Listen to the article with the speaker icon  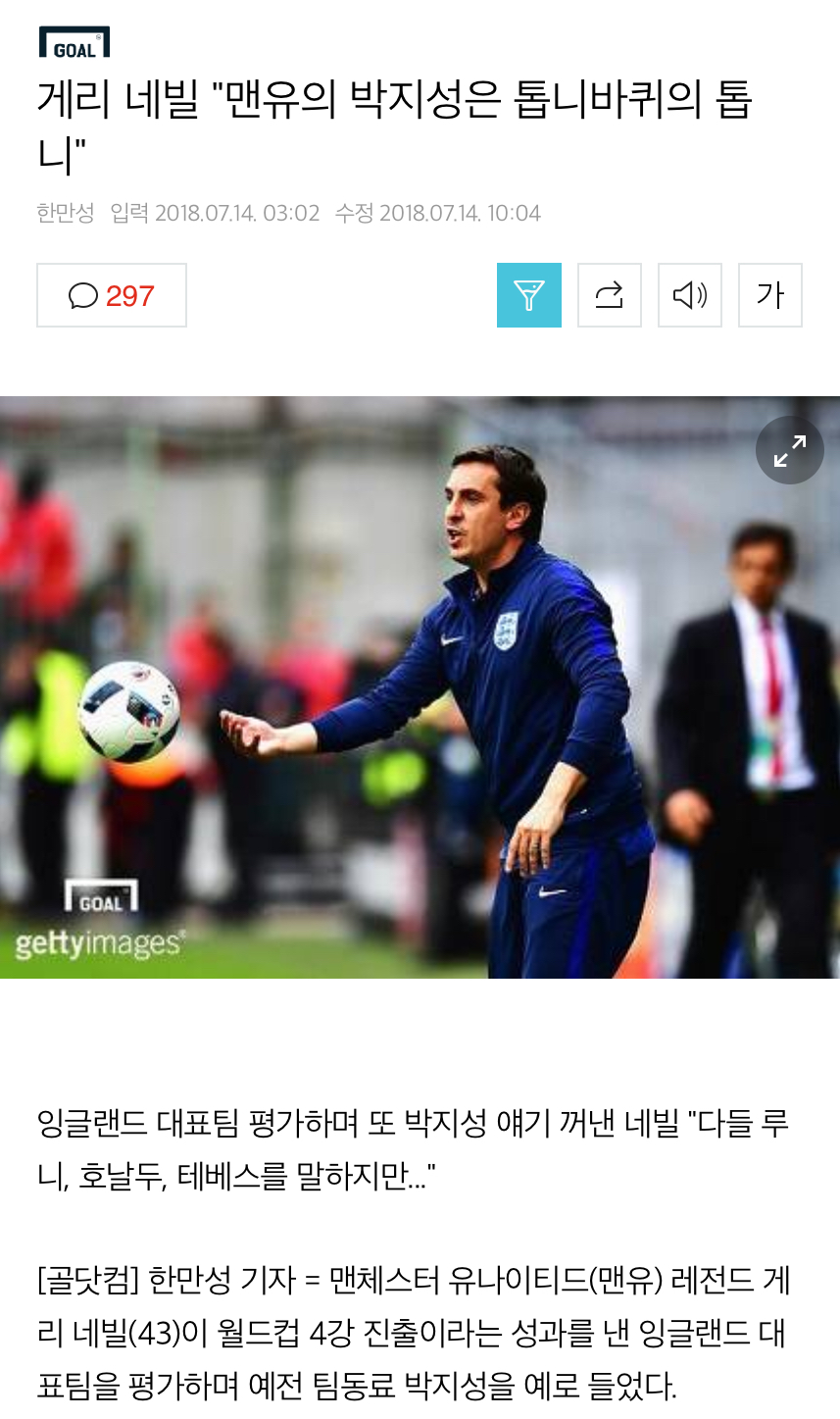(690, 295)
